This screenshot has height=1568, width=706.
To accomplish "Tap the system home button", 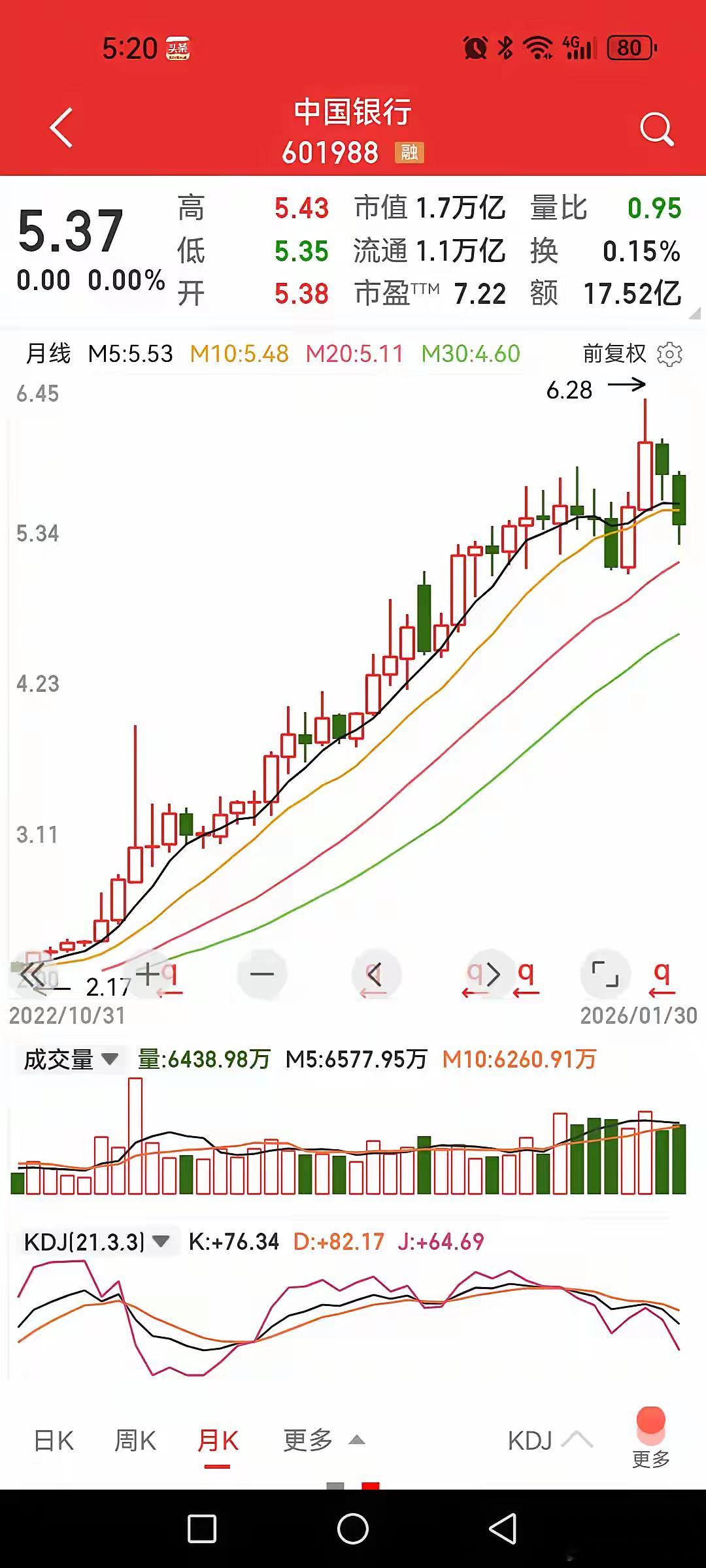I will tap(352, 1529).
